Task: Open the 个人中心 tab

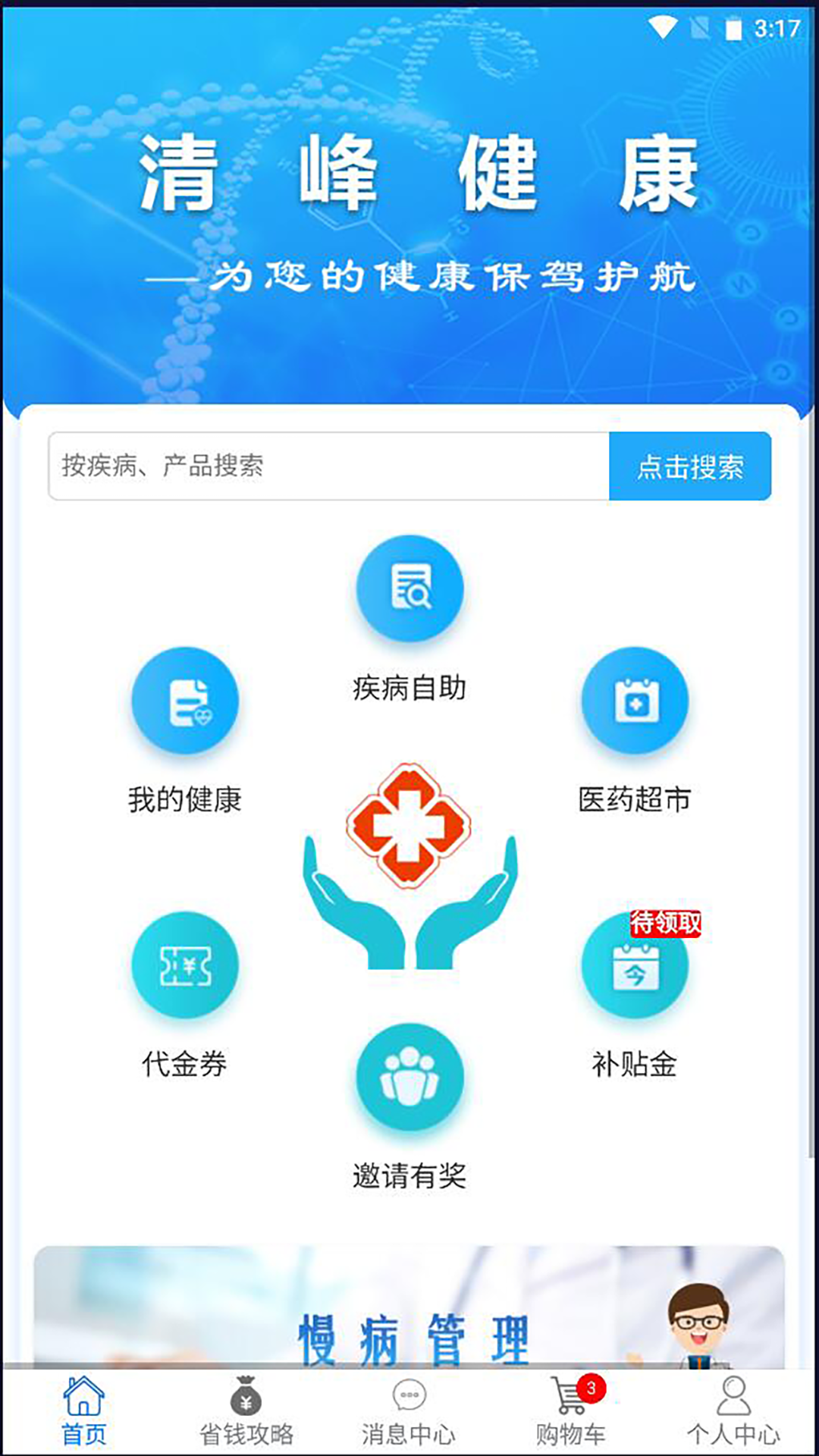Action: (x=733, y=1411)
